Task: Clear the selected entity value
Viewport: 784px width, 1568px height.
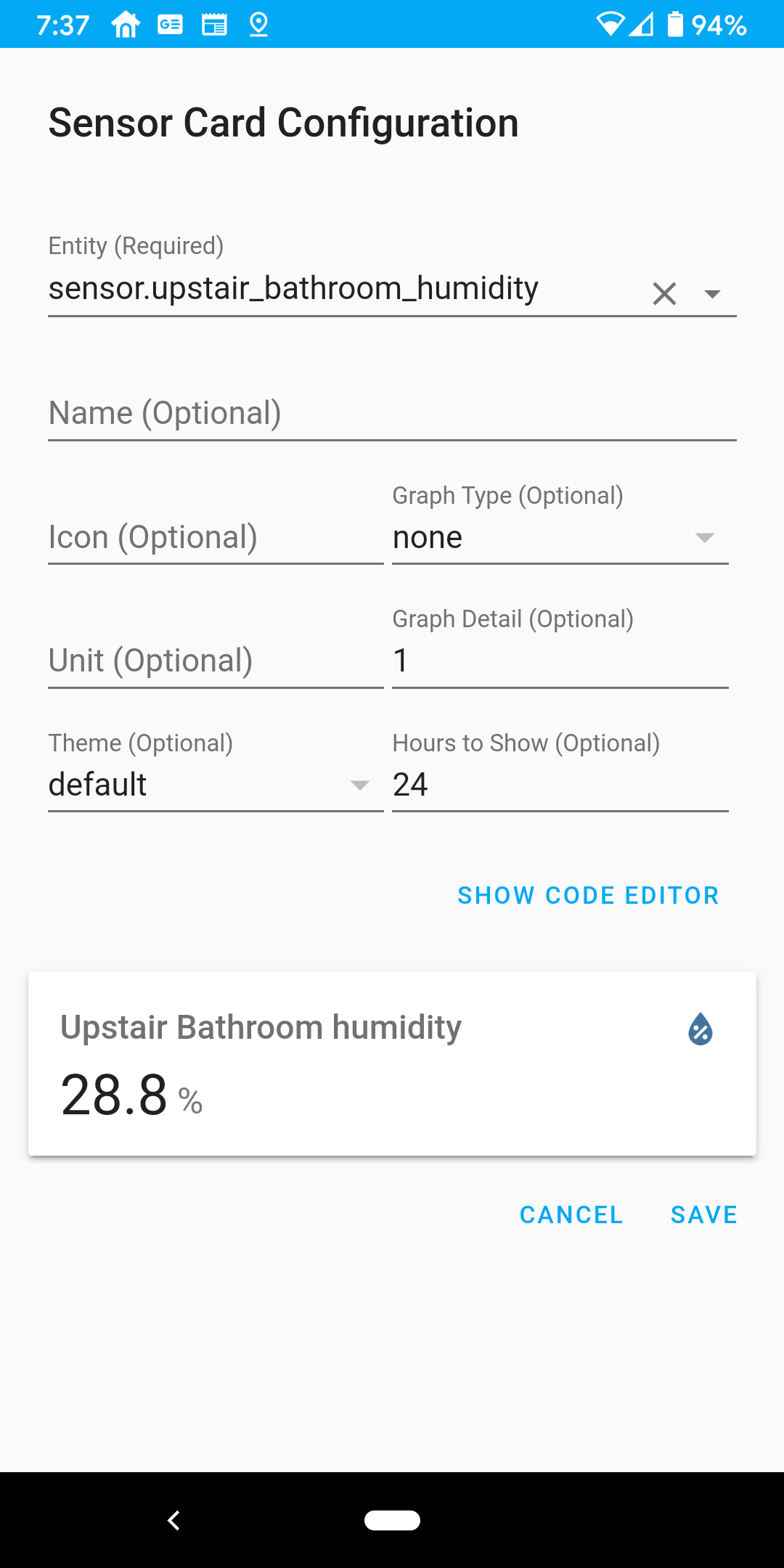Action: (664, 294)
